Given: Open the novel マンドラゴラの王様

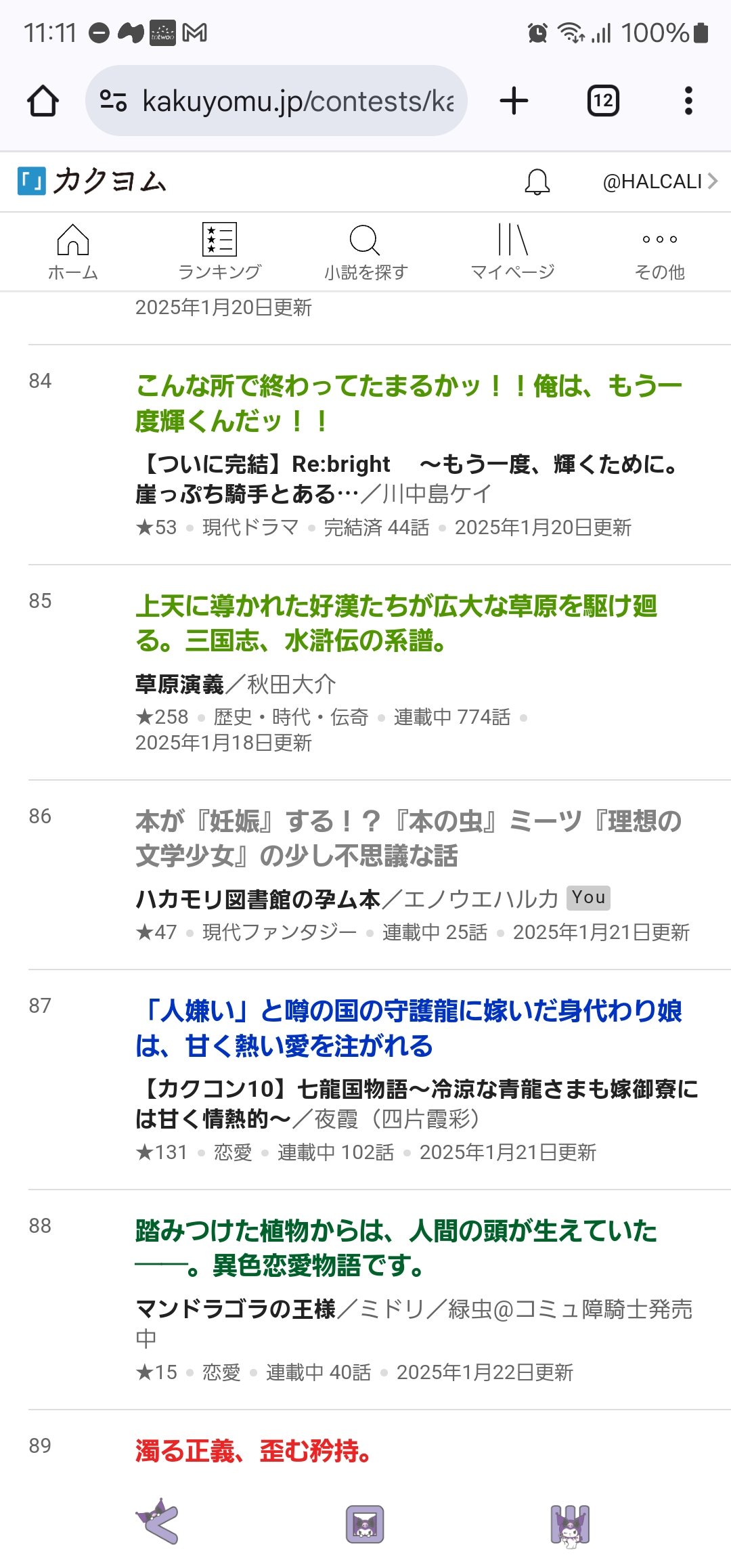Looking at the screenshot, I should (x=236, y=1309).
